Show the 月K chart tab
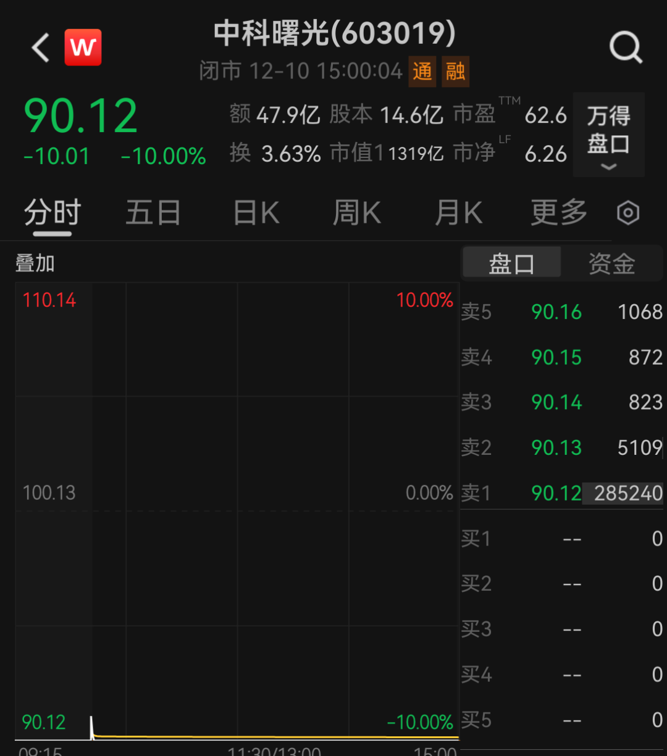The image size is (667, 756). 458,212
